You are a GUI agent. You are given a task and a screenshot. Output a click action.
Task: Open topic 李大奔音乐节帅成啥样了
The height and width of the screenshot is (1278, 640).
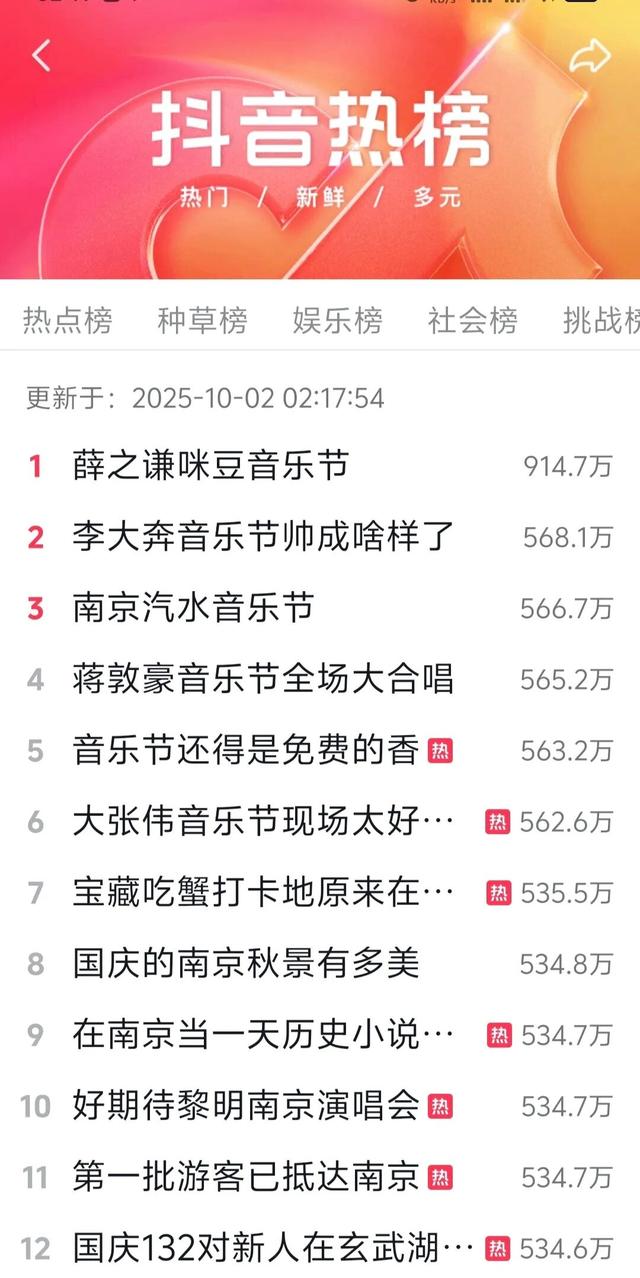click(263, 536)
